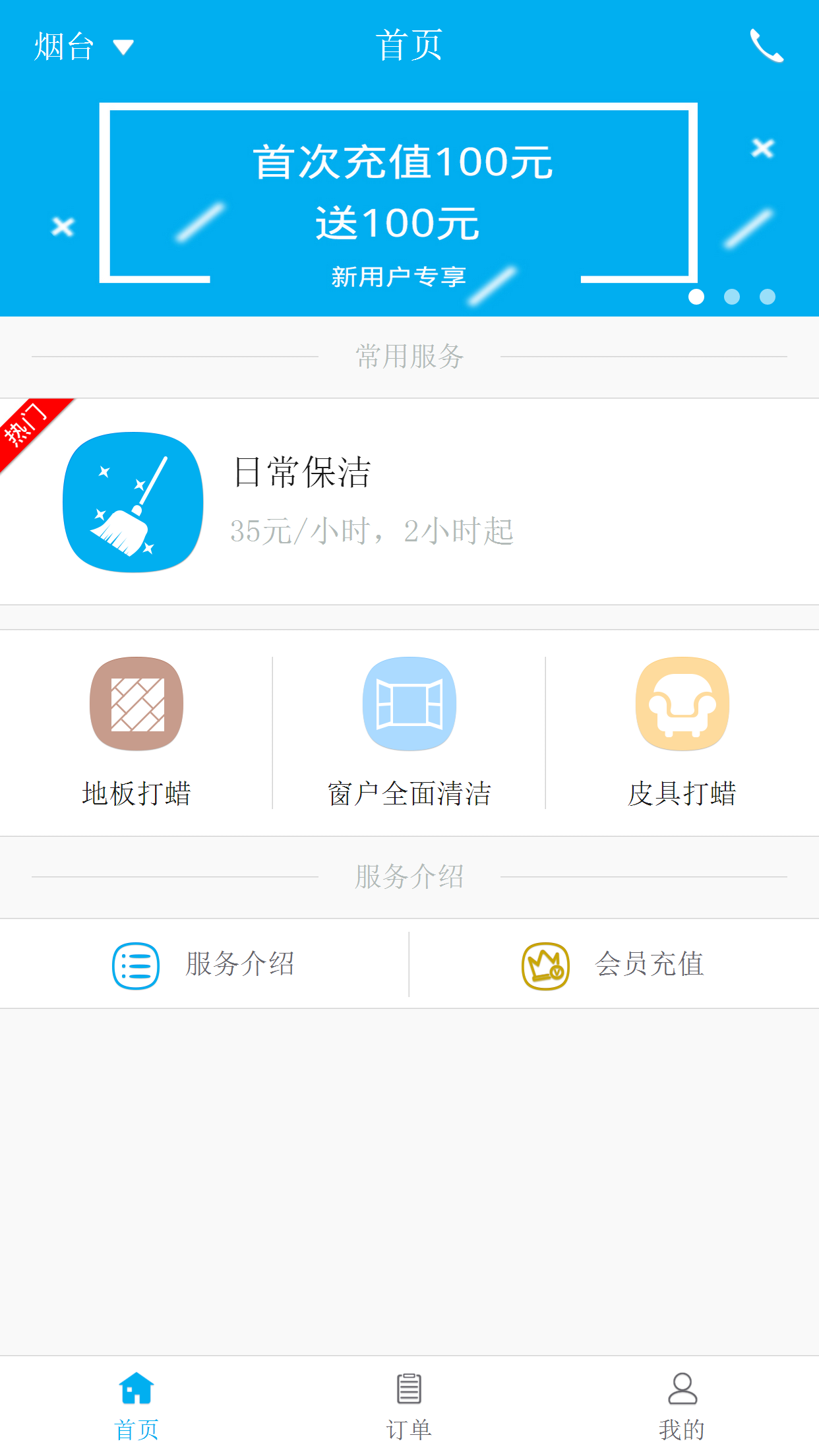Select the 地板打蜡 service
Image resolution: width=819 pixels, height=1456 pixels.
tap(136, 732)
